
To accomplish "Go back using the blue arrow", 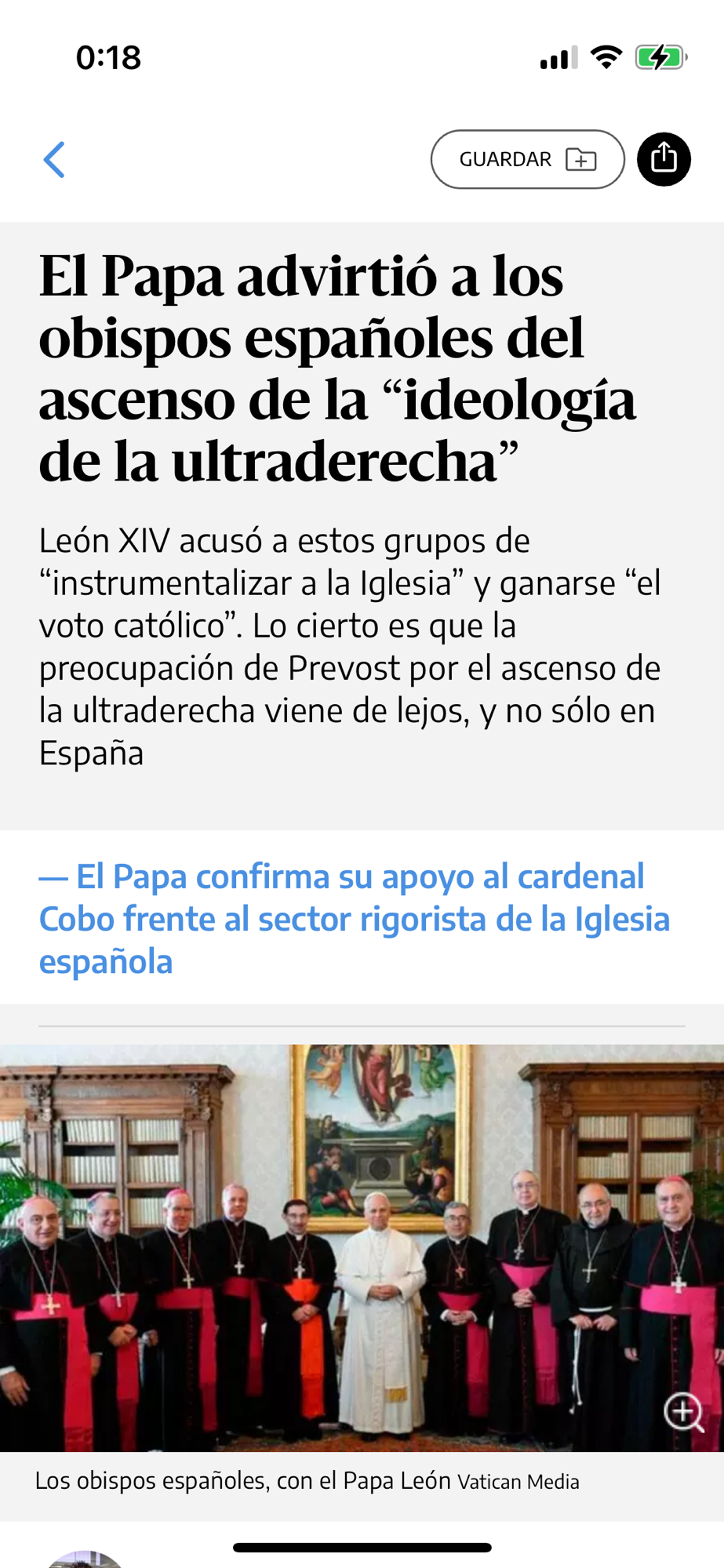I will click(54, 160).
